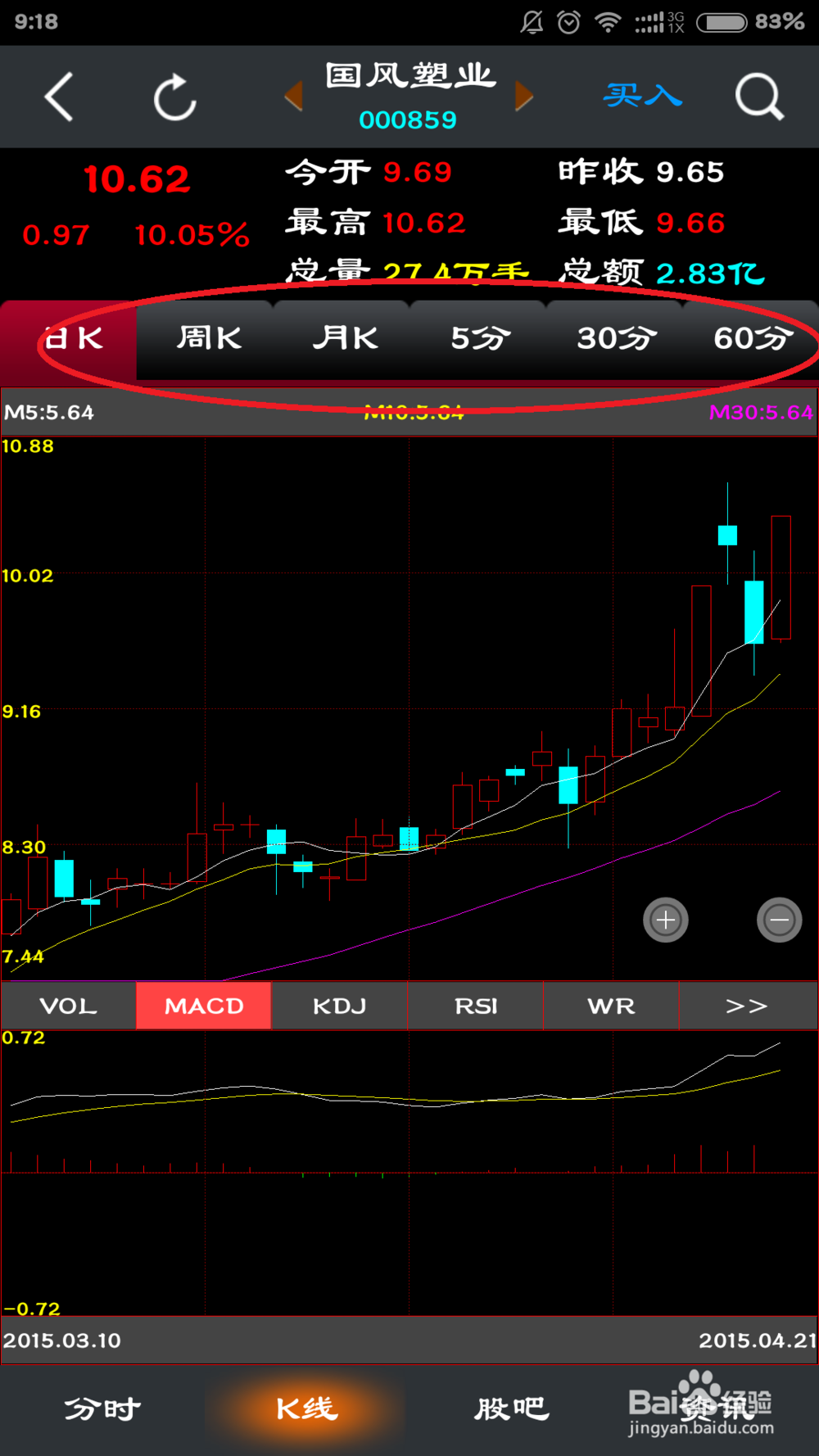Expand more indicators with >> button
Image resolution: width=819 pixels, height=1456 pixels.
(747, 1006)
